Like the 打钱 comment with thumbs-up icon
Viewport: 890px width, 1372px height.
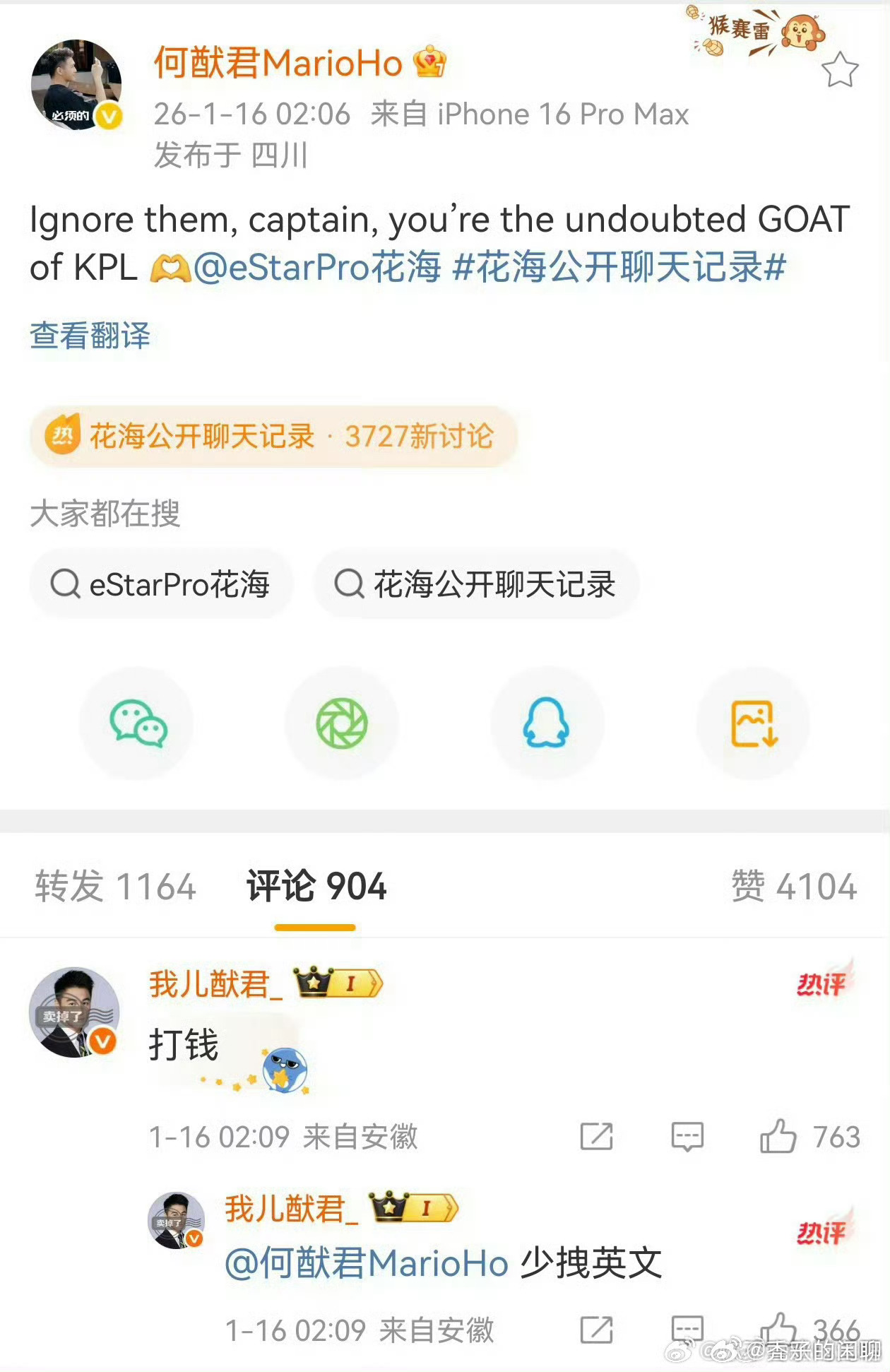[x=781, y=1135]
